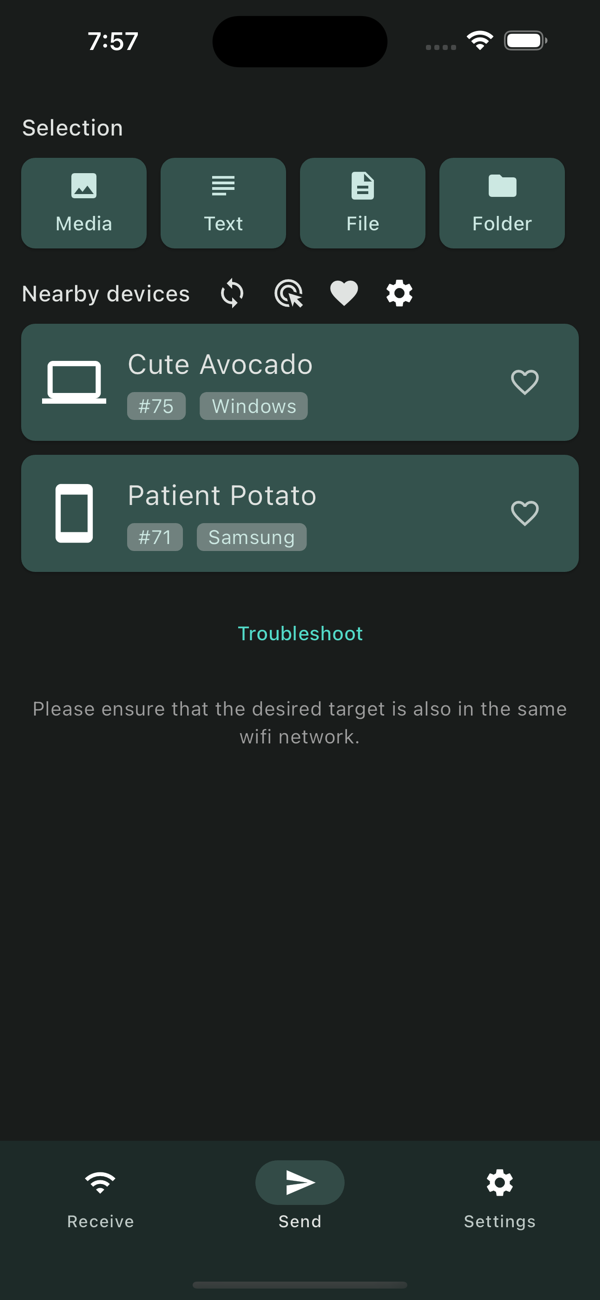
Task: Select the Folder option
Action: click(x=502, y=203)
